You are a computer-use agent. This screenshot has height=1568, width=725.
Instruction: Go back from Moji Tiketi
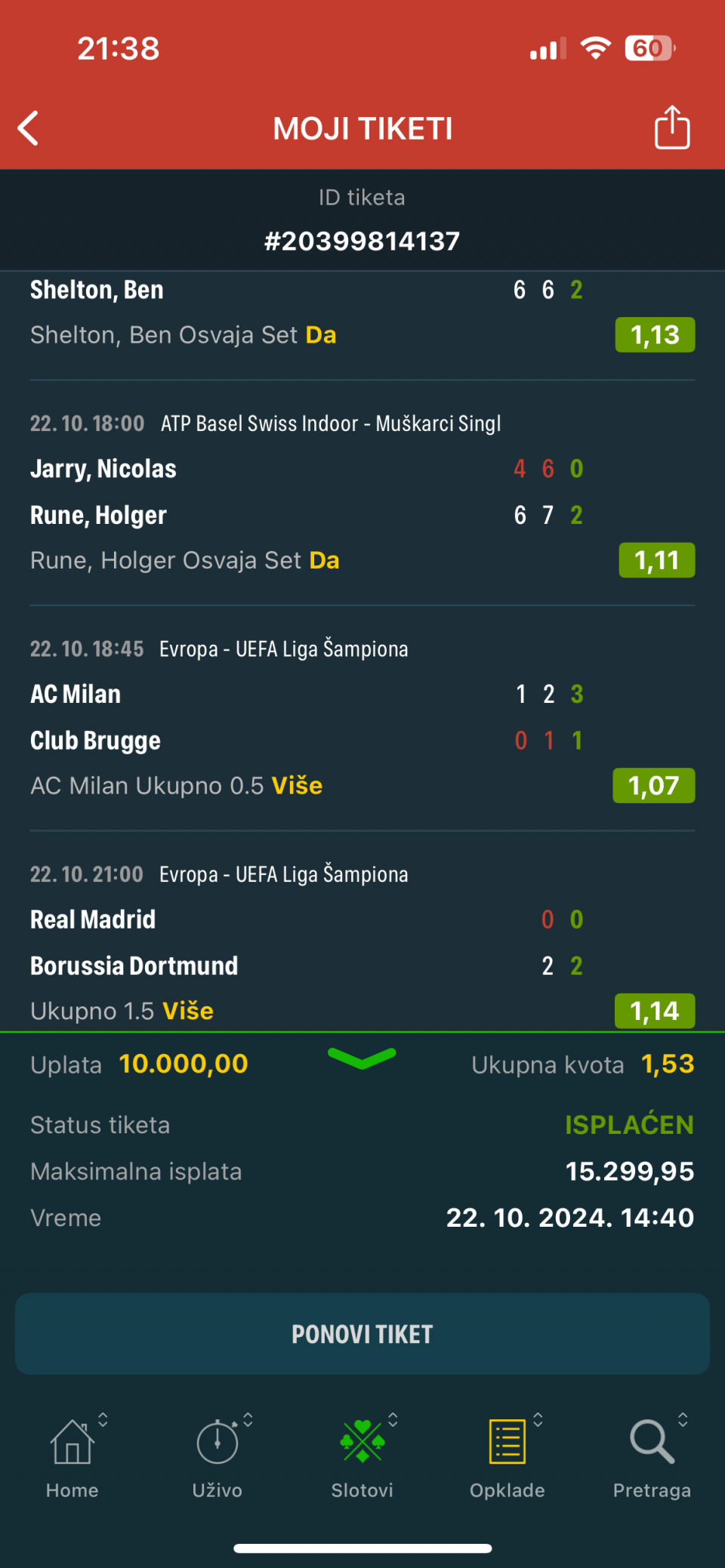click(x=29, y=128)
